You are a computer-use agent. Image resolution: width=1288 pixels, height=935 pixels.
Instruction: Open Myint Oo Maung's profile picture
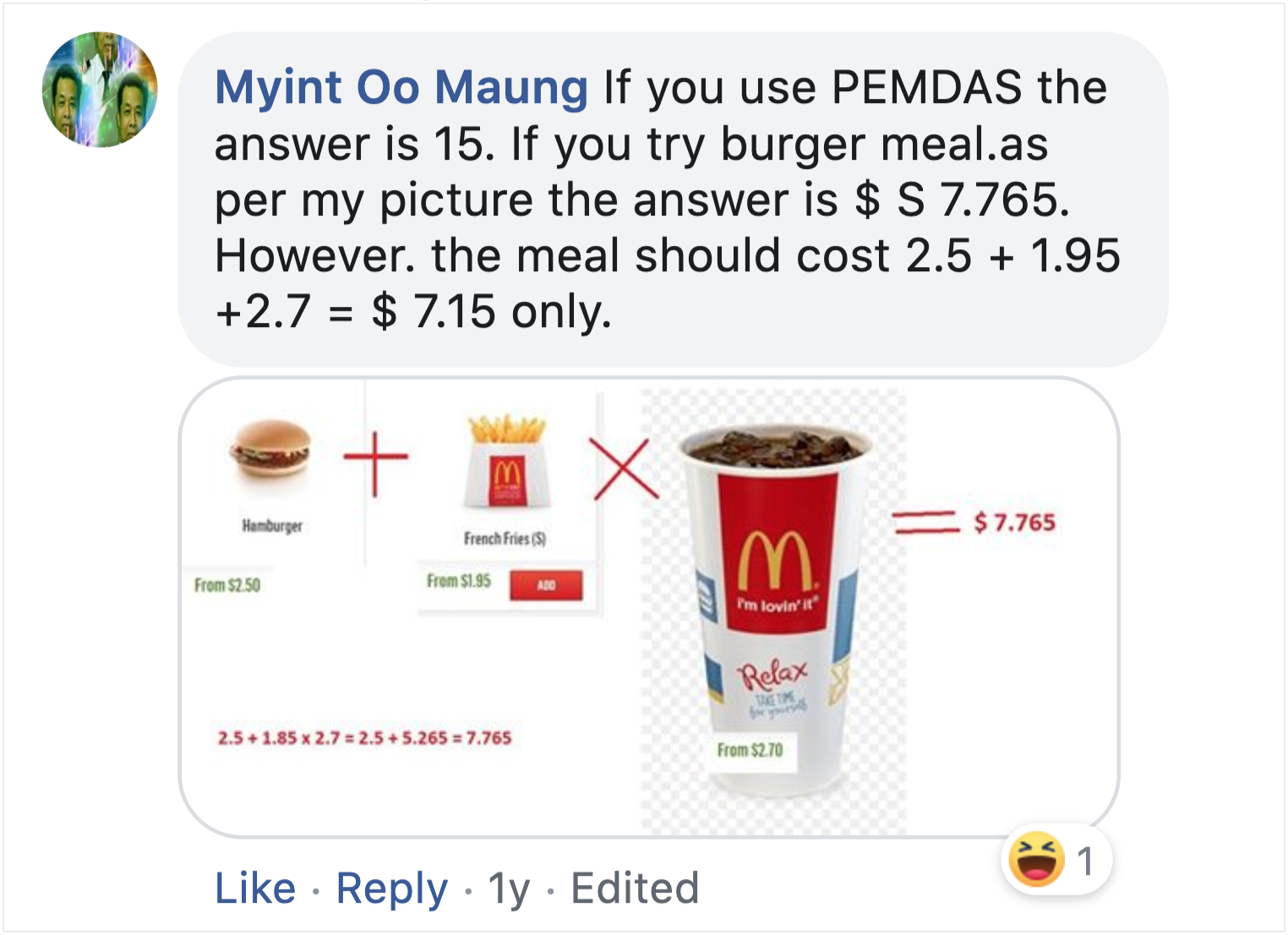[100, 90]
